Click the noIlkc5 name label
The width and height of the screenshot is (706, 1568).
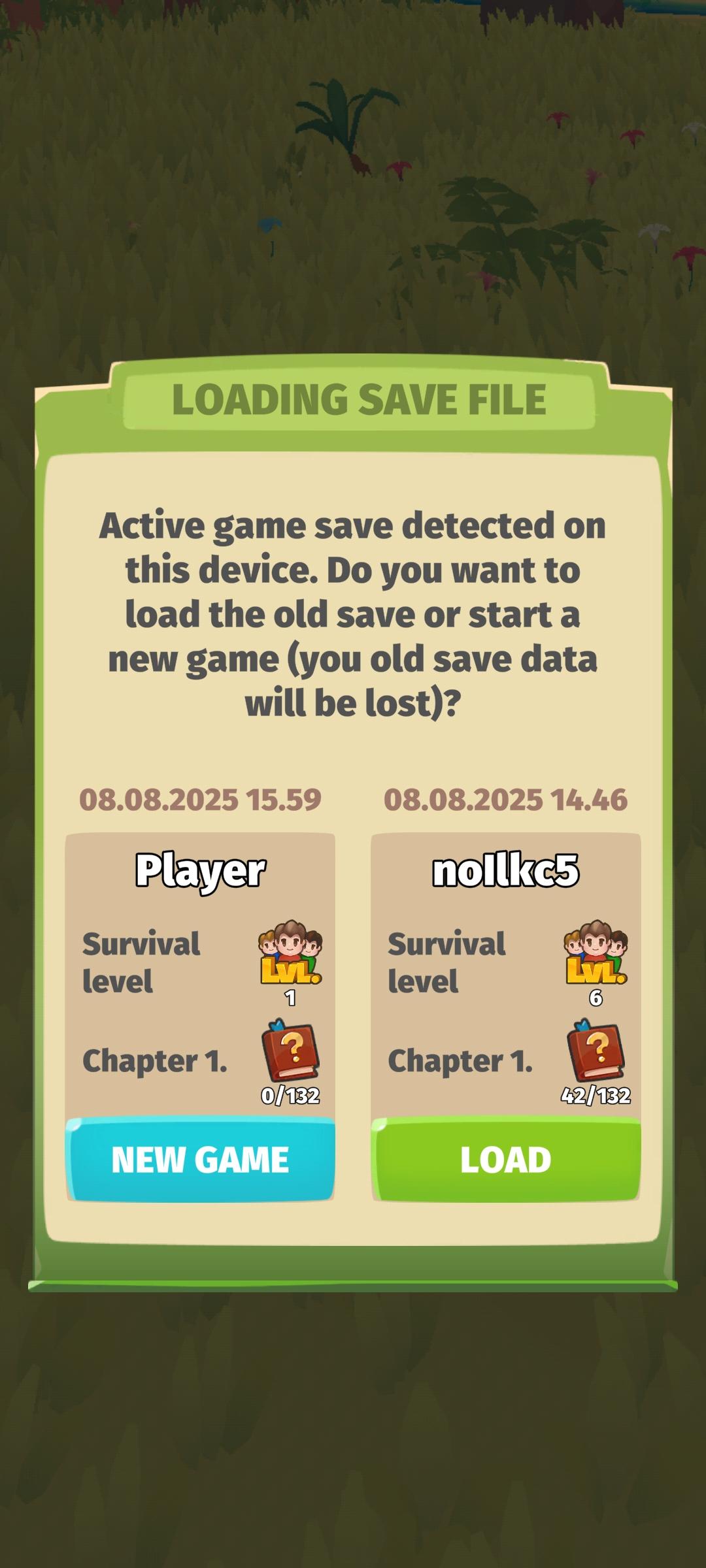point(503,868)
